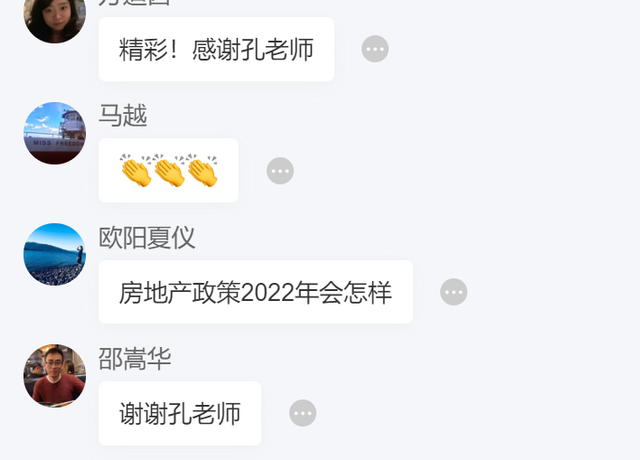Image resolution: width=640 pixels, height=460 pixels.
Task: Open more options beside 谢谢孔老师 message
Action: click(303, 413)
